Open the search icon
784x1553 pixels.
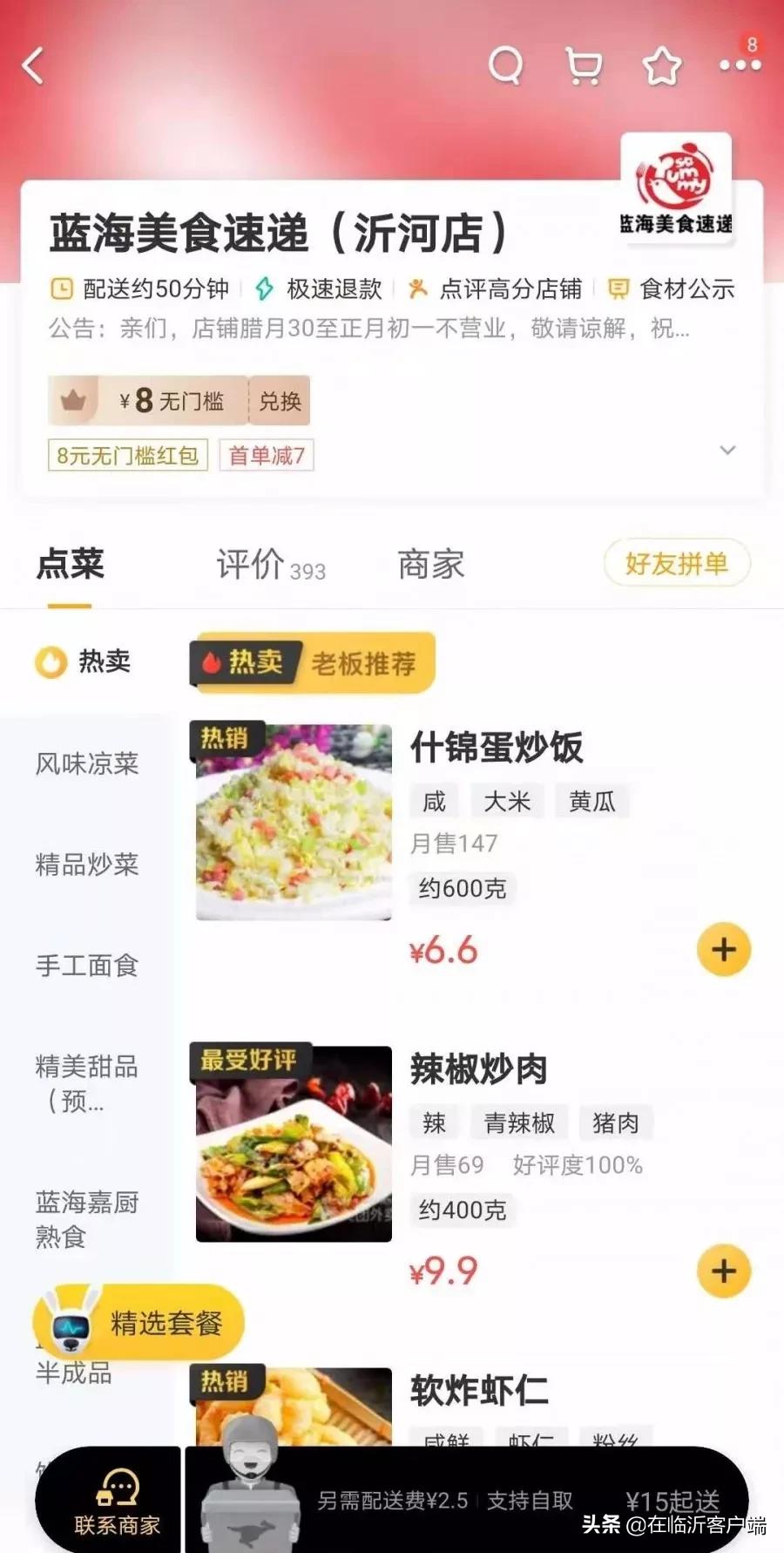tap(506, 64)
